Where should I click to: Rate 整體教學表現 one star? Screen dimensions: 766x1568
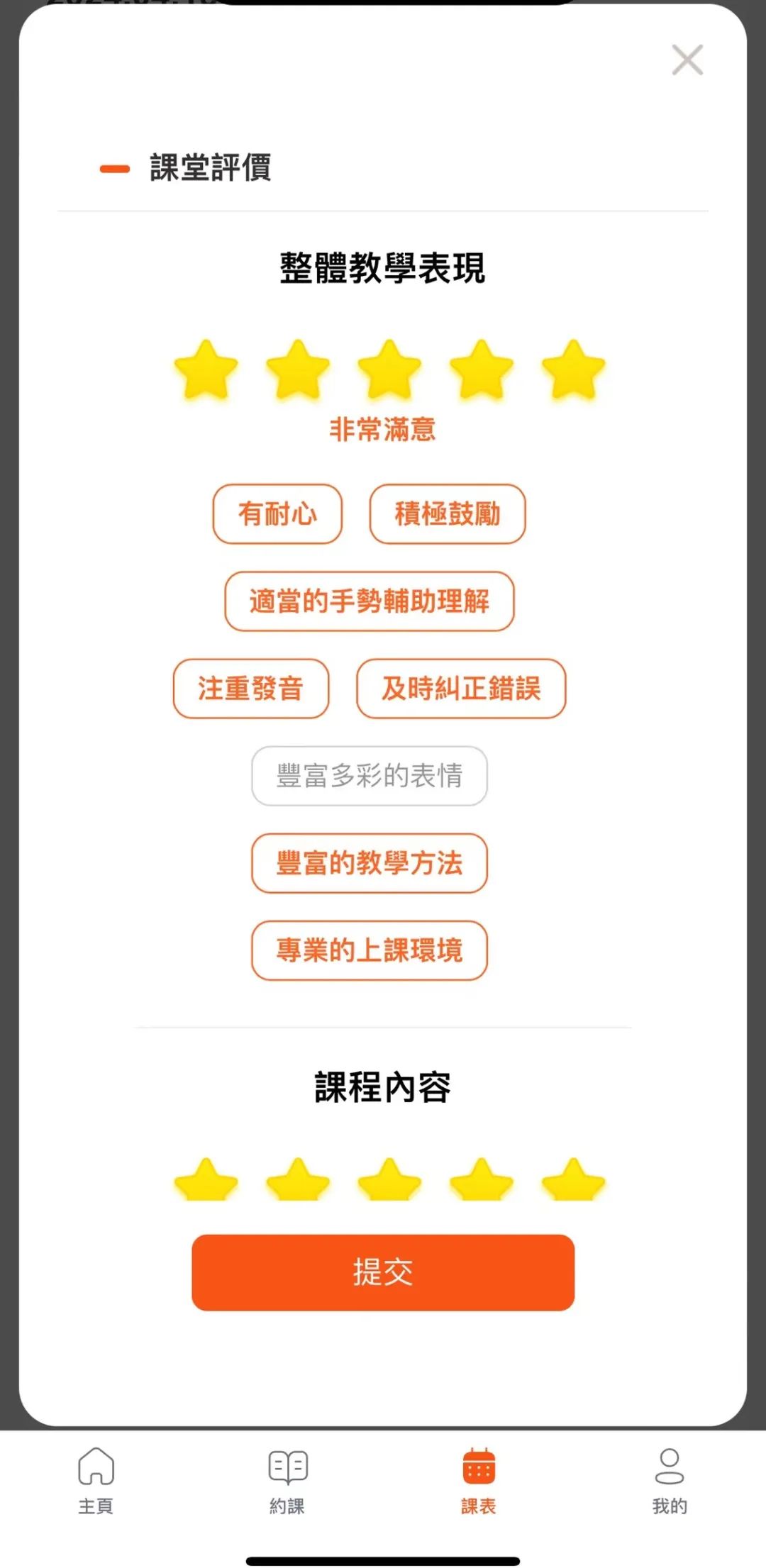point(206,369)
